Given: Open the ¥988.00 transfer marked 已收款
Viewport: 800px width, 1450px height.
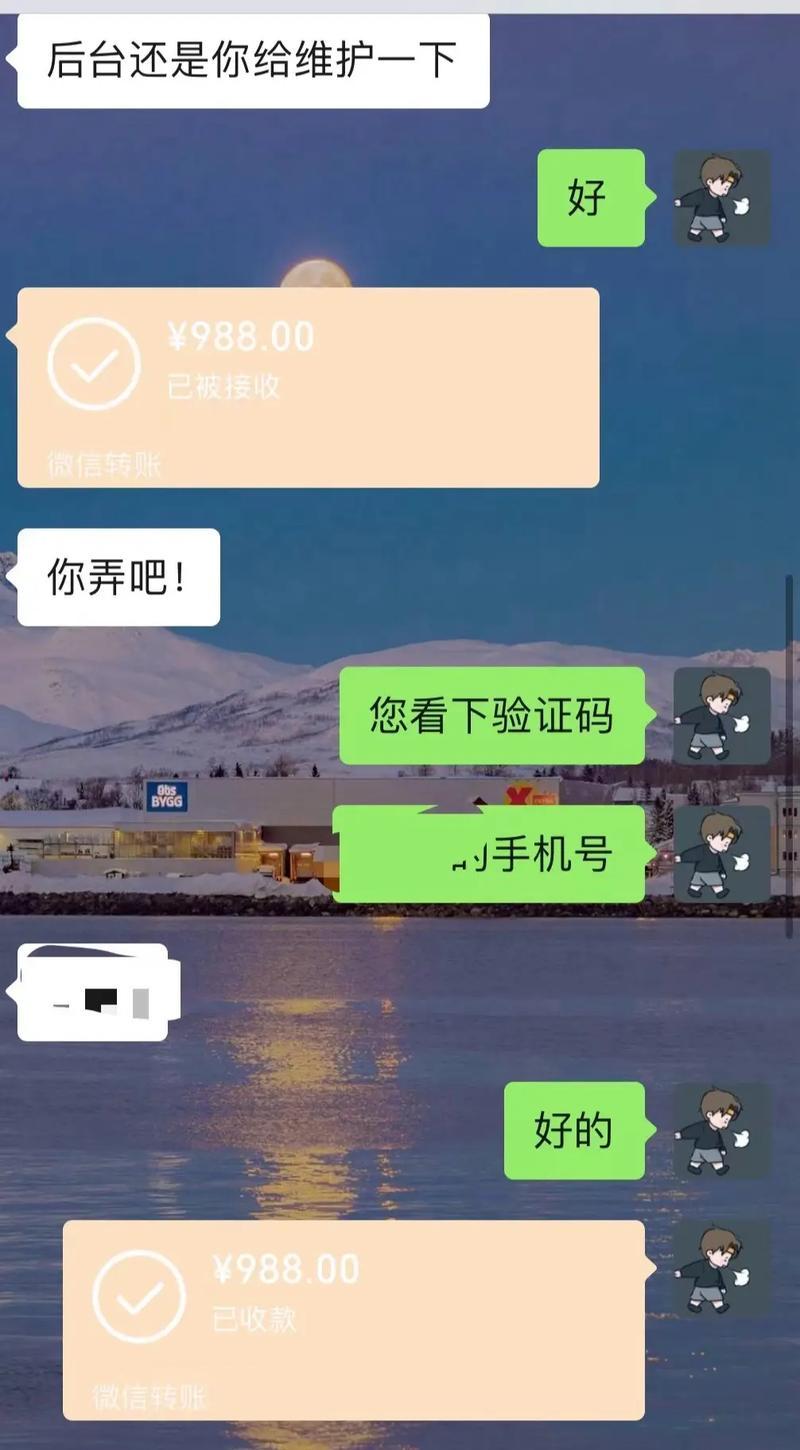Looking at the screenshot, I should 353,1319.
